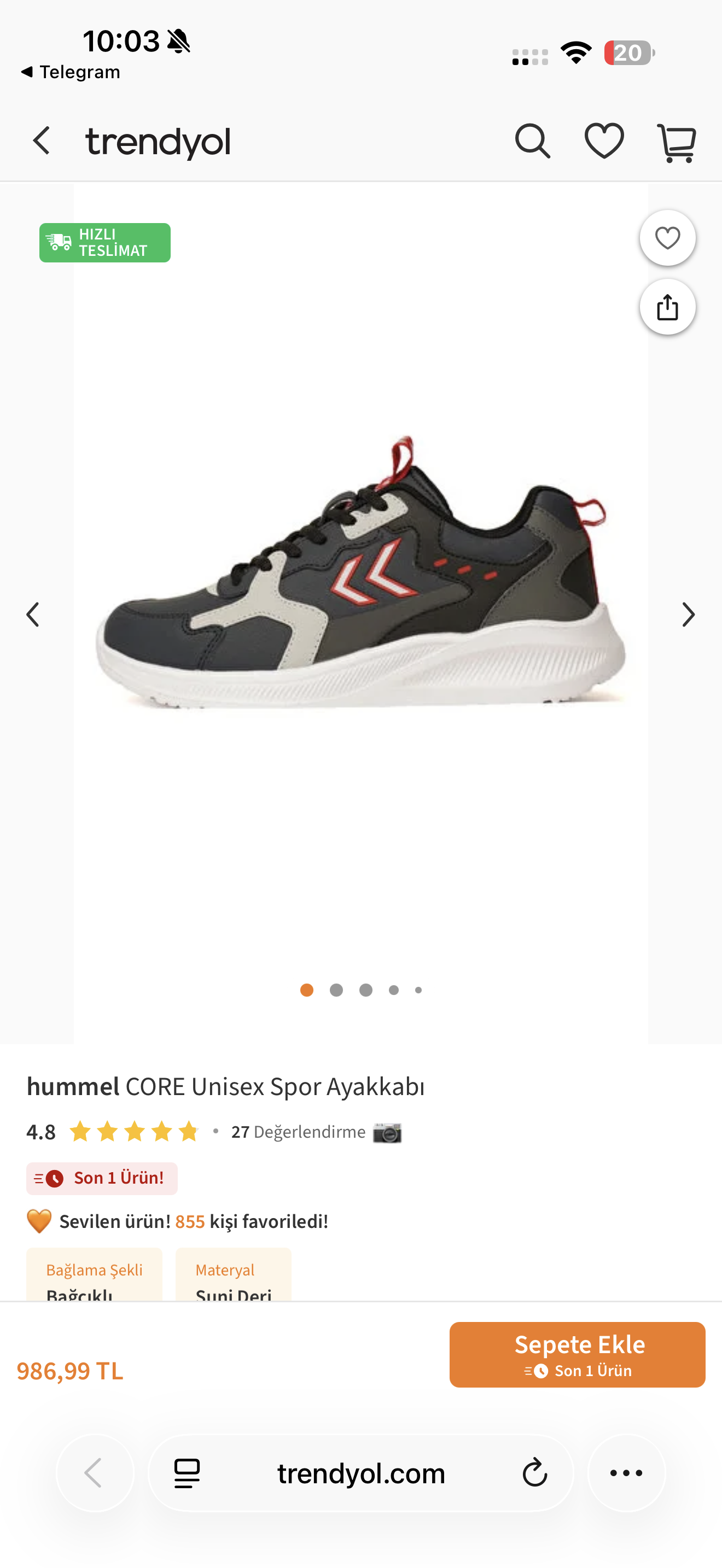Add this shoe to favorites

coord(667,238)
